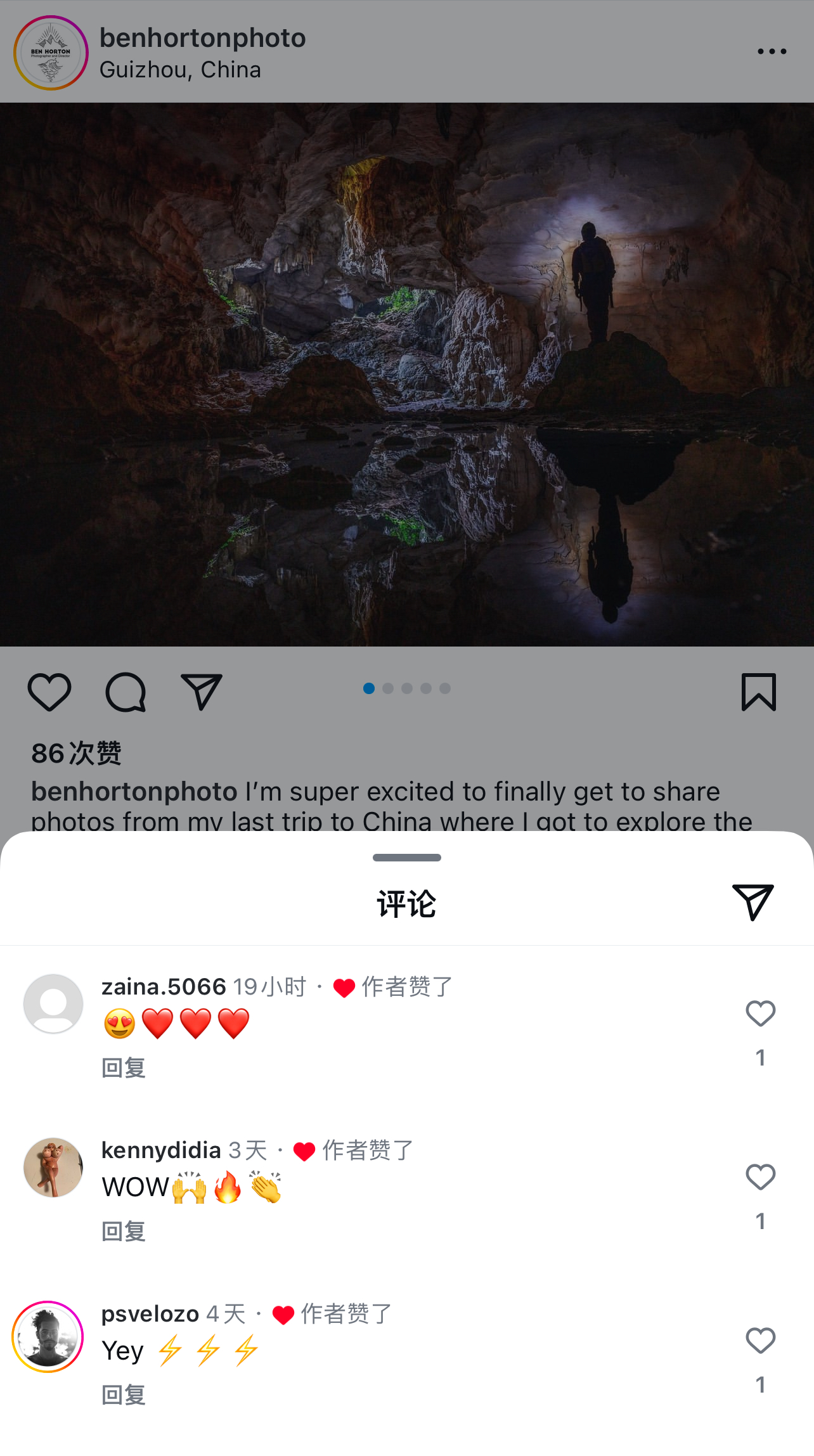This screenshot has width=814, height=1456.
Task: Like kennydidia's WOW comment
Action: point(760,1177)
